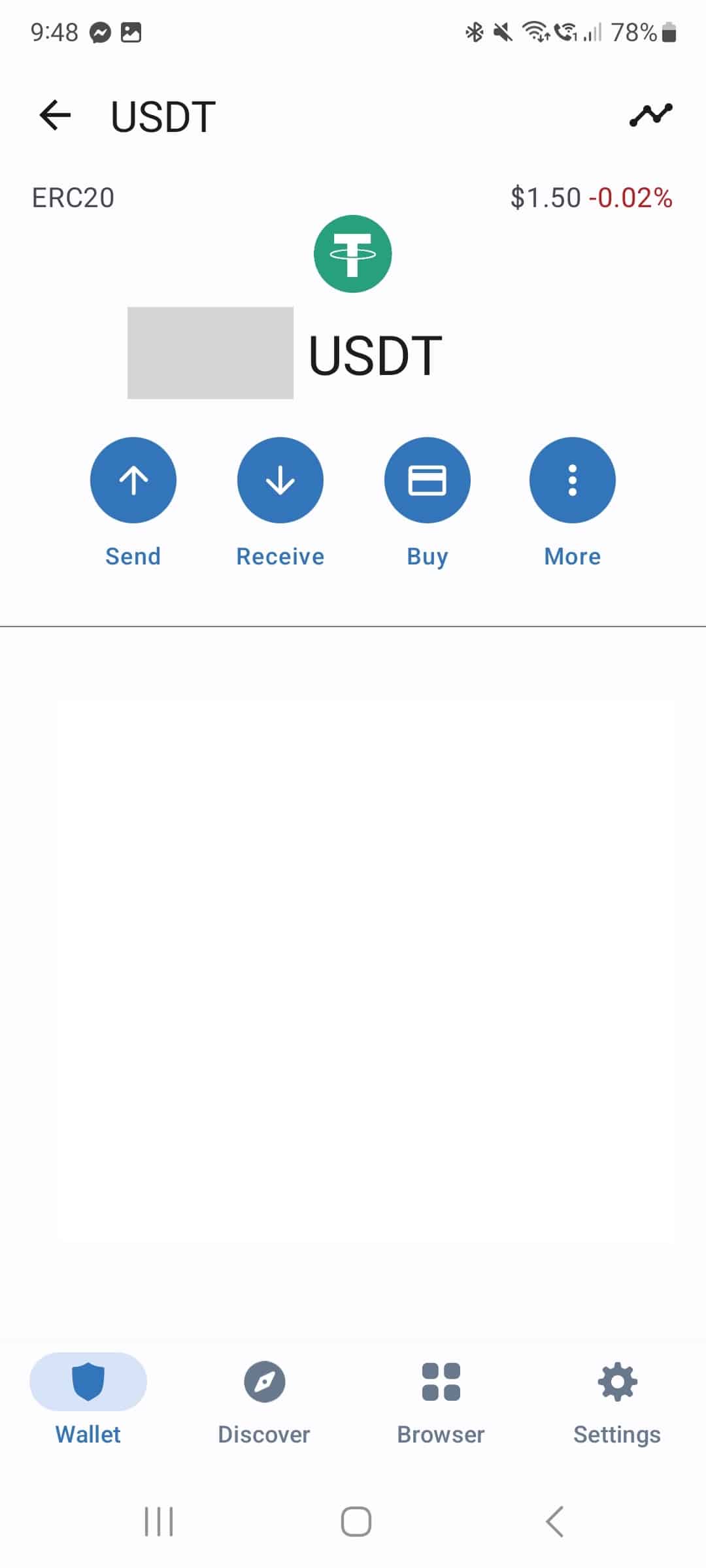Tap the Android back navigation button

554,1522
